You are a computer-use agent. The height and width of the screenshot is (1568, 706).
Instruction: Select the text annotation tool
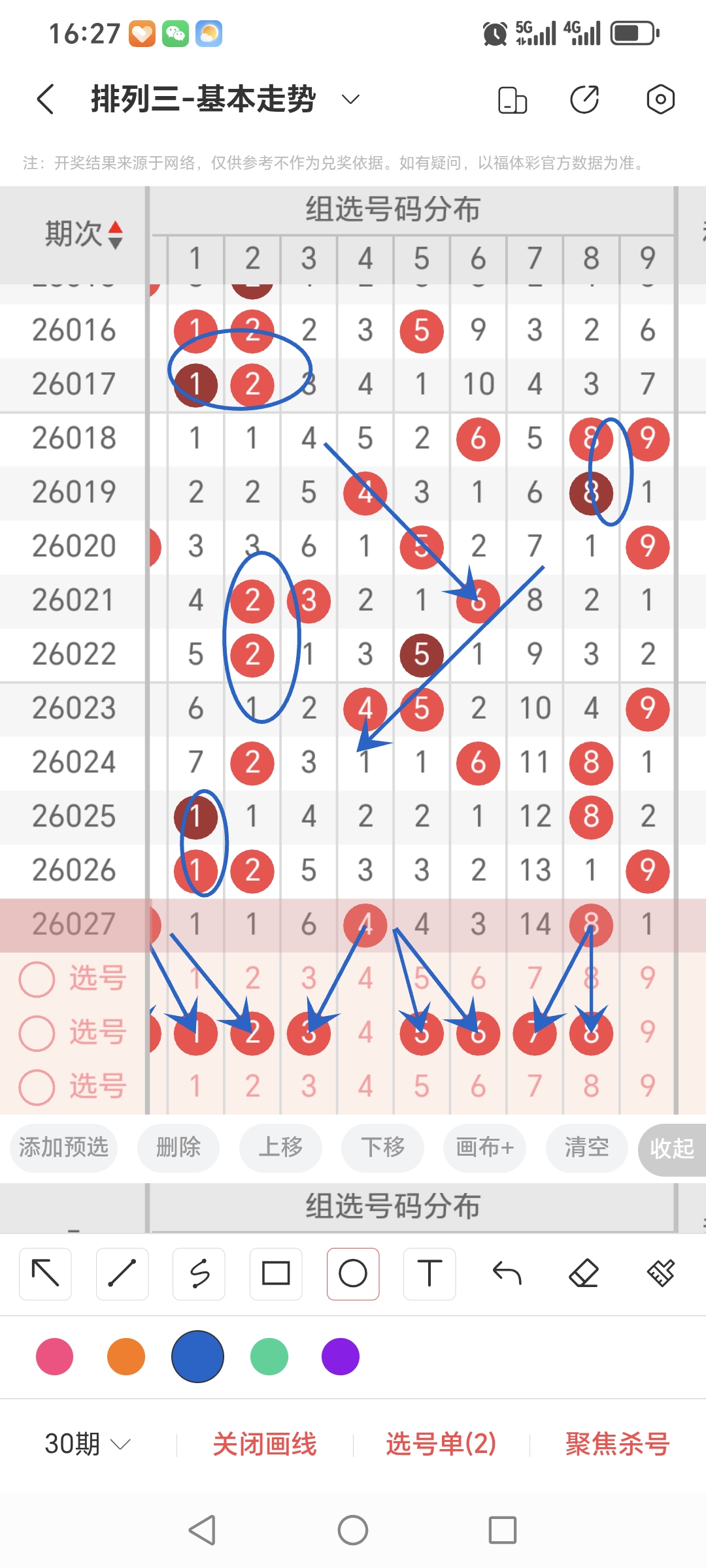pyautogui.click(x=429, y=1273)
